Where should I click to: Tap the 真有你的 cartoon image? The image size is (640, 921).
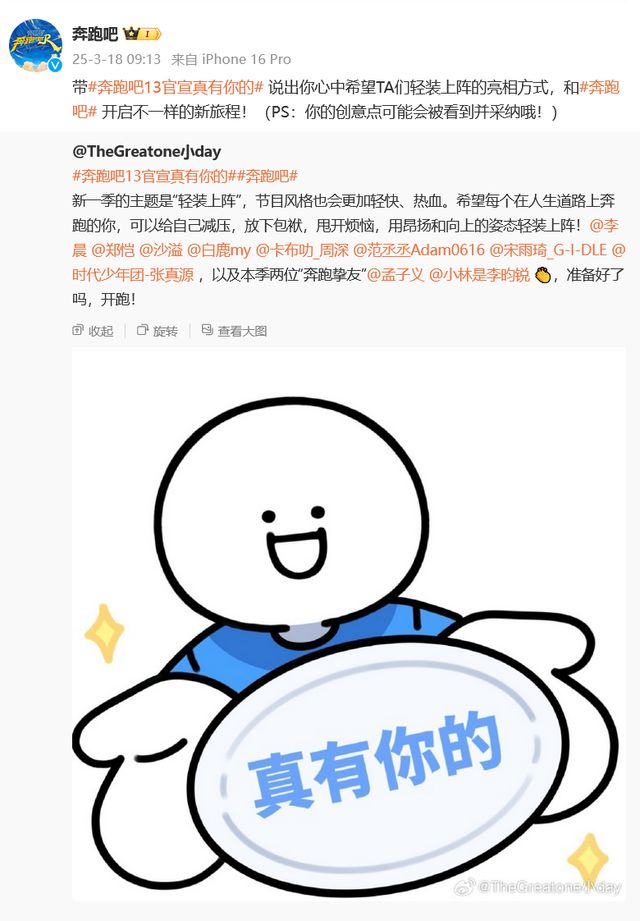pyautogui.click(x=348, y=620)
